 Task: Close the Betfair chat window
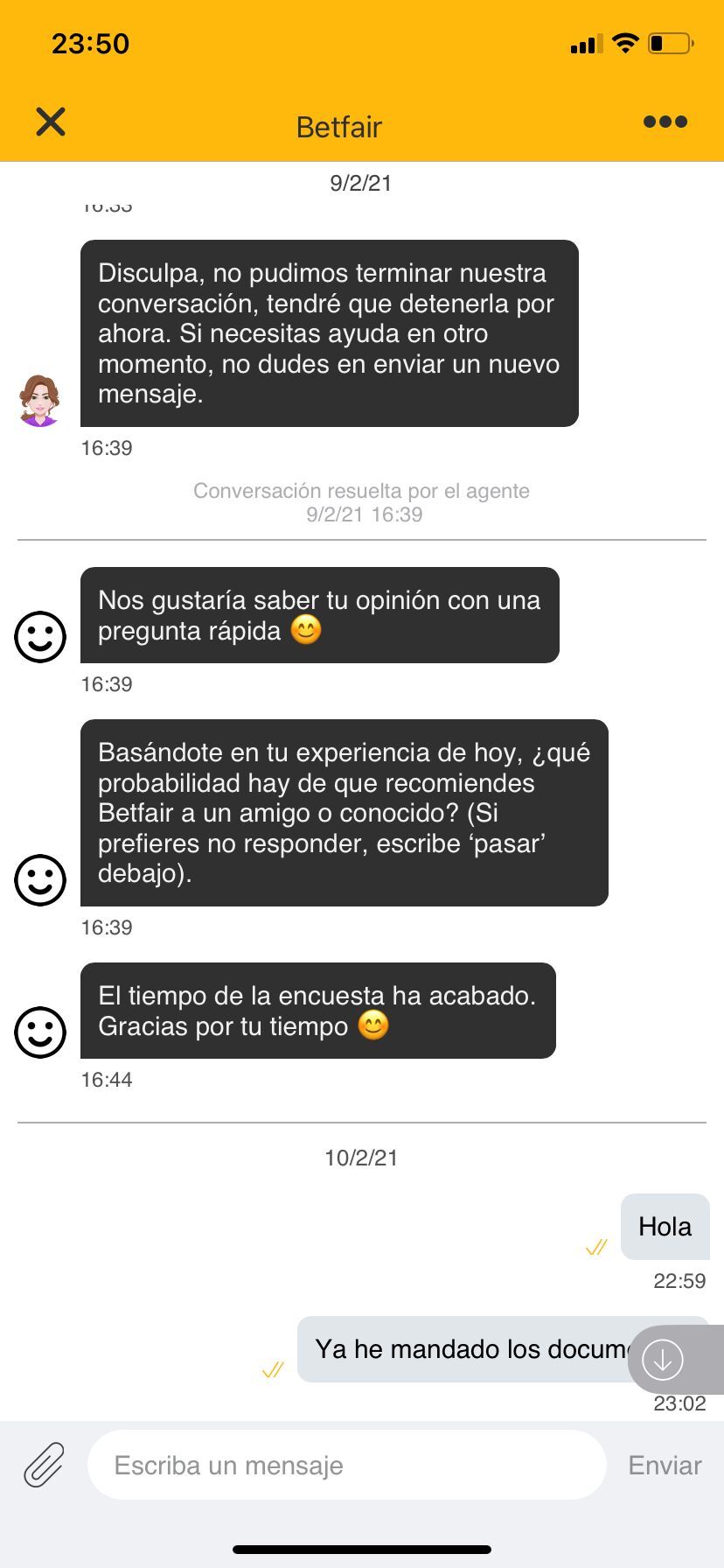pos(51,122)
